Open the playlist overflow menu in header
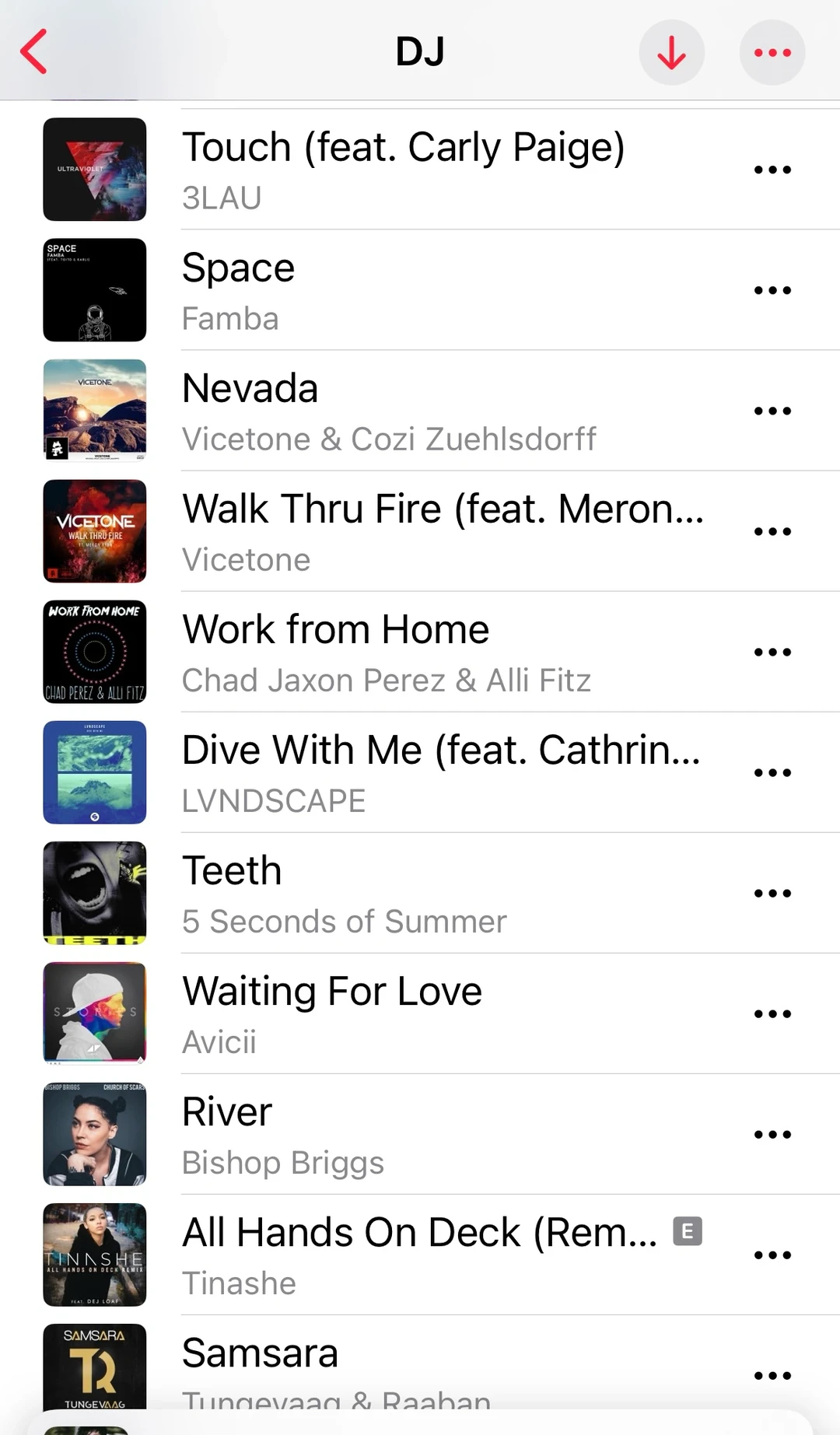This screenshot has width=840, height=1435. tap(772, 52)
